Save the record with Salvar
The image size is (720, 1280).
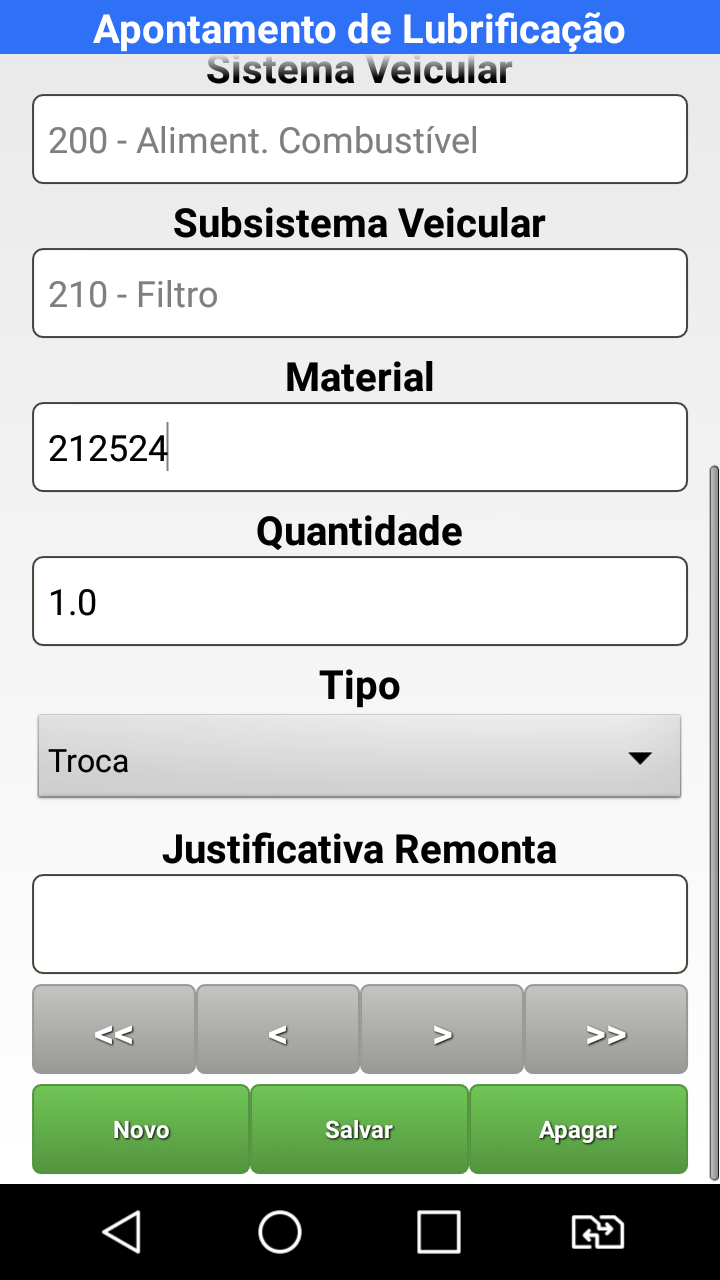tap(359, 1130)
